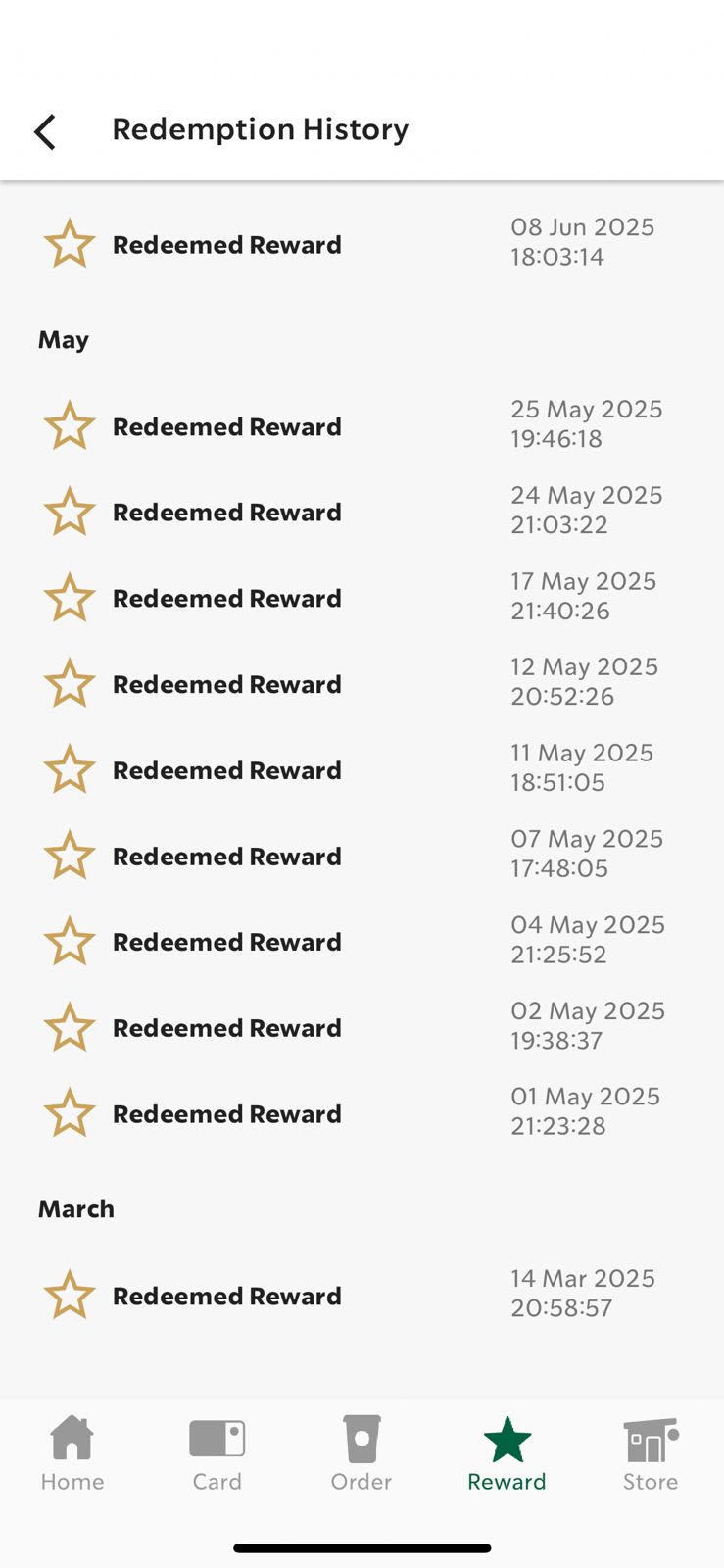Image resolution: width=724 pixels, height=1568 pixels.
Task: Open the Store tab
Action: tap(651, 1453)
